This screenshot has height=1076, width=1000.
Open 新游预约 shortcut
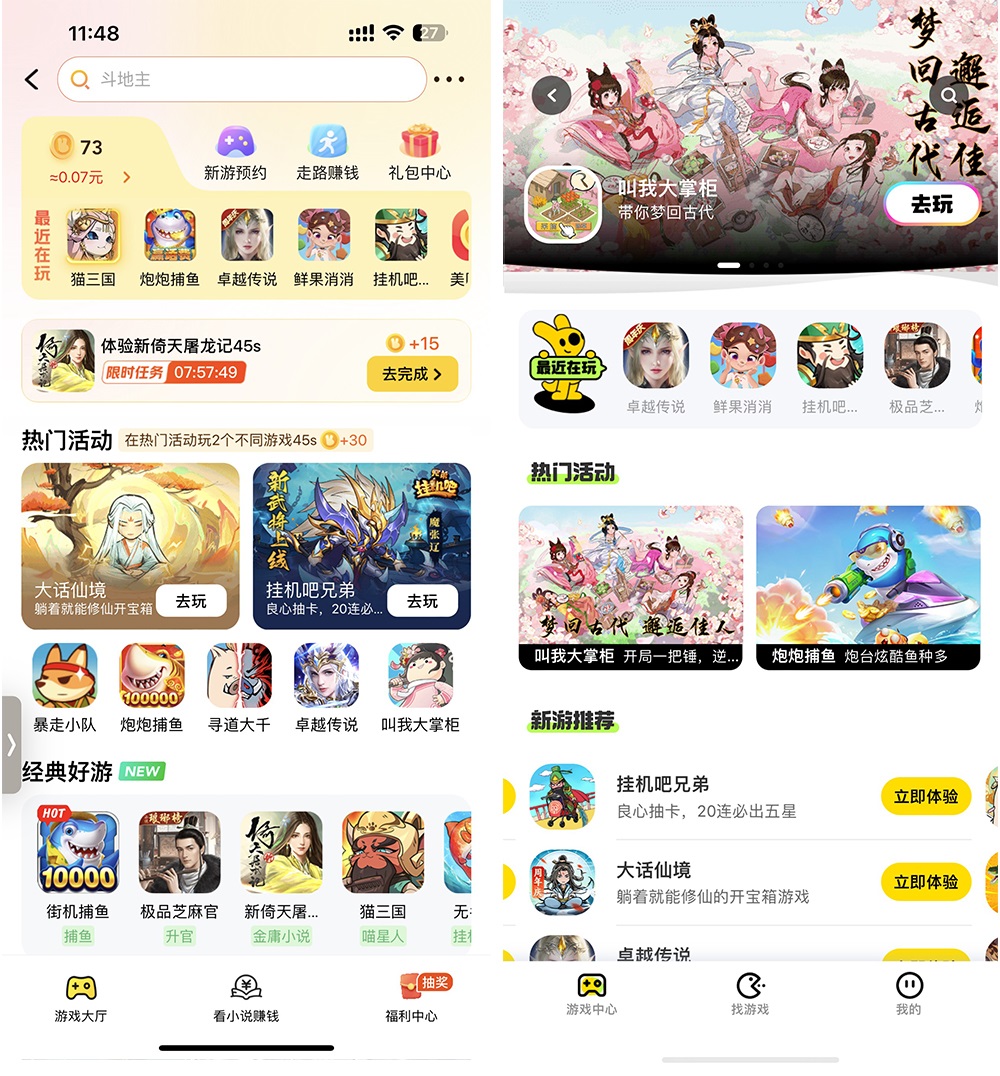(235, 152)
